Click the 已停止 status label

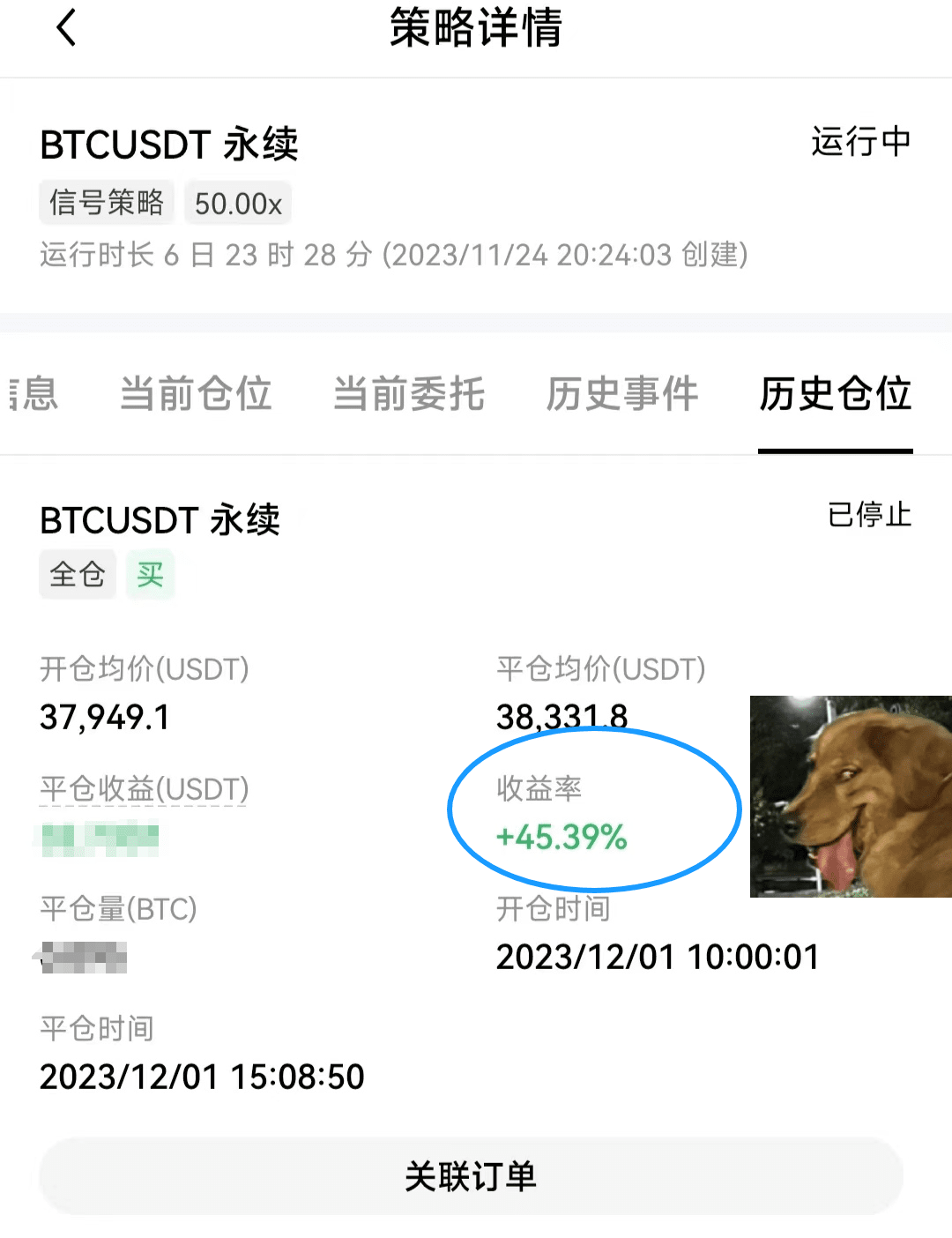(x=870, y=516)
